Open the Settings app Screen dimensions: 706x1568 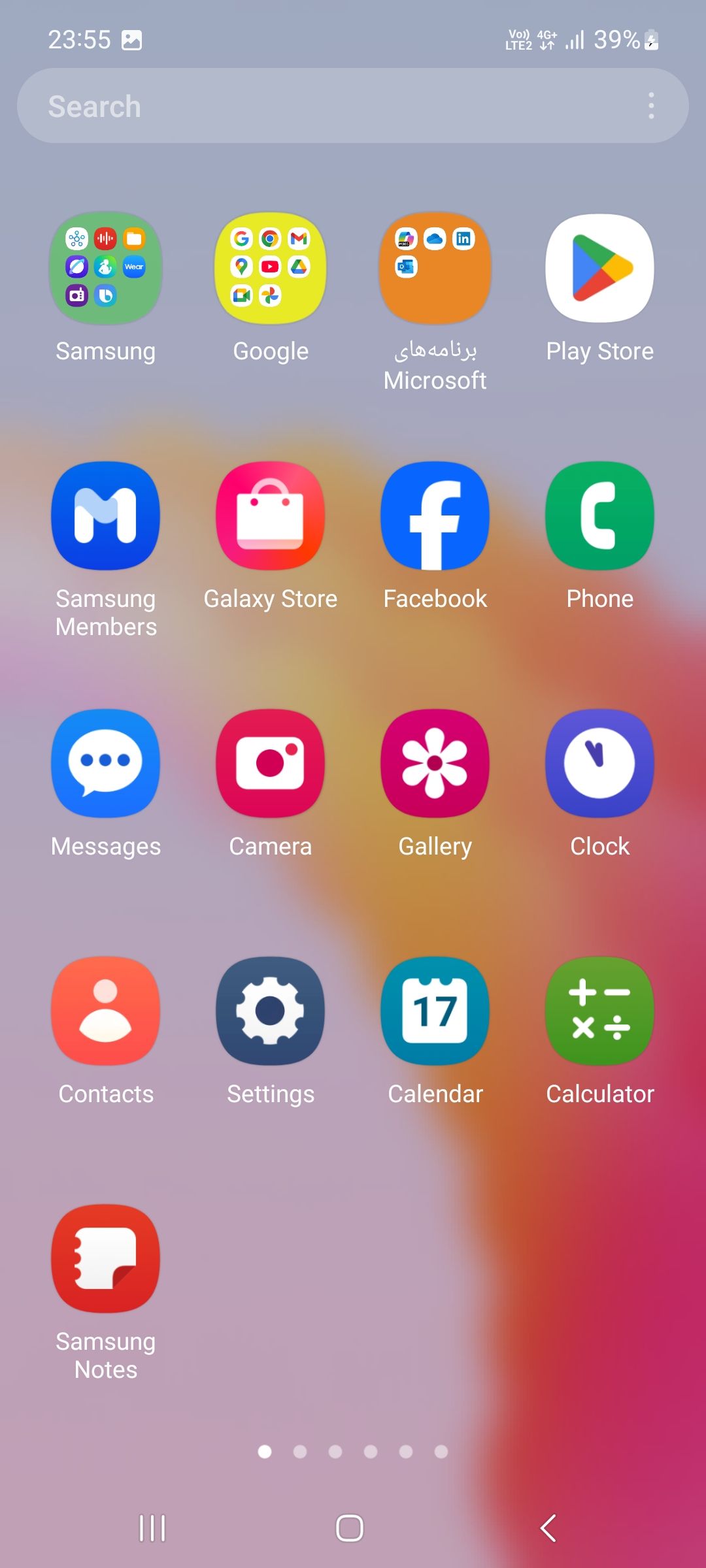click(x=271, y=1011)
